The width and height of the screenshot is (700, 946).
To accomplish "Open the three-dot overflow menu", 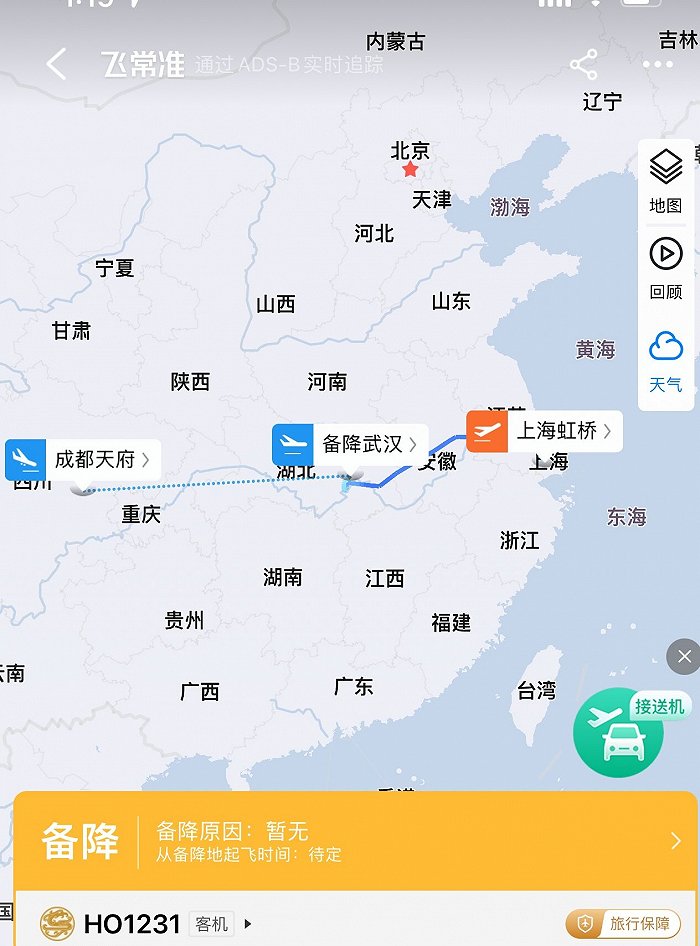I will (x=658, y=65).
